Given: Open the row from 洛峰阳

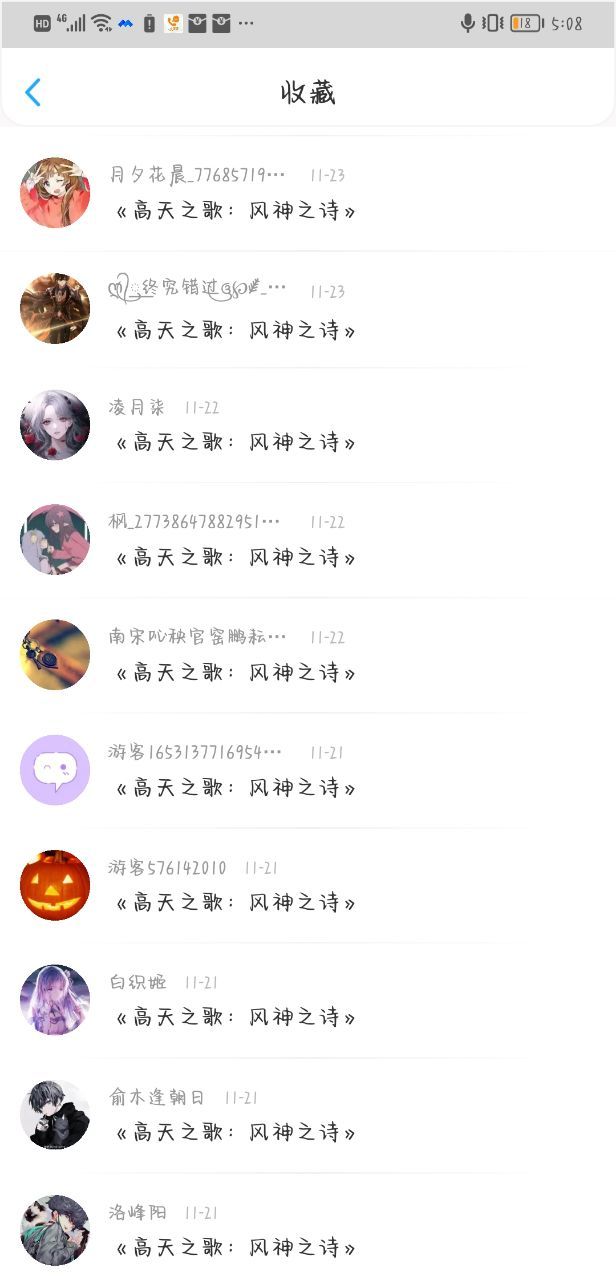Looking at the screenshot, I should click(x=308, y=1228).
